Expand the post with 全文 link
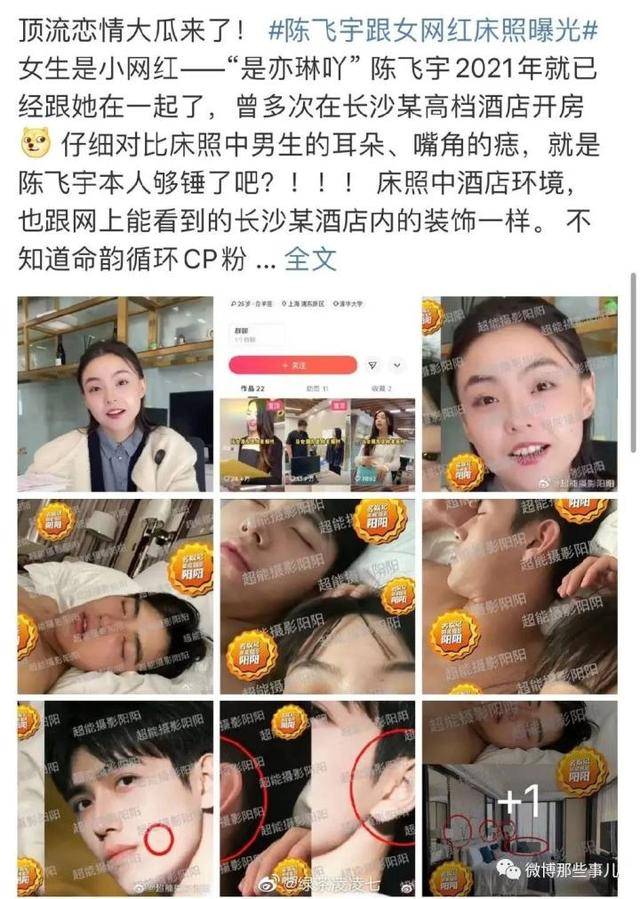 click(310, 258)
